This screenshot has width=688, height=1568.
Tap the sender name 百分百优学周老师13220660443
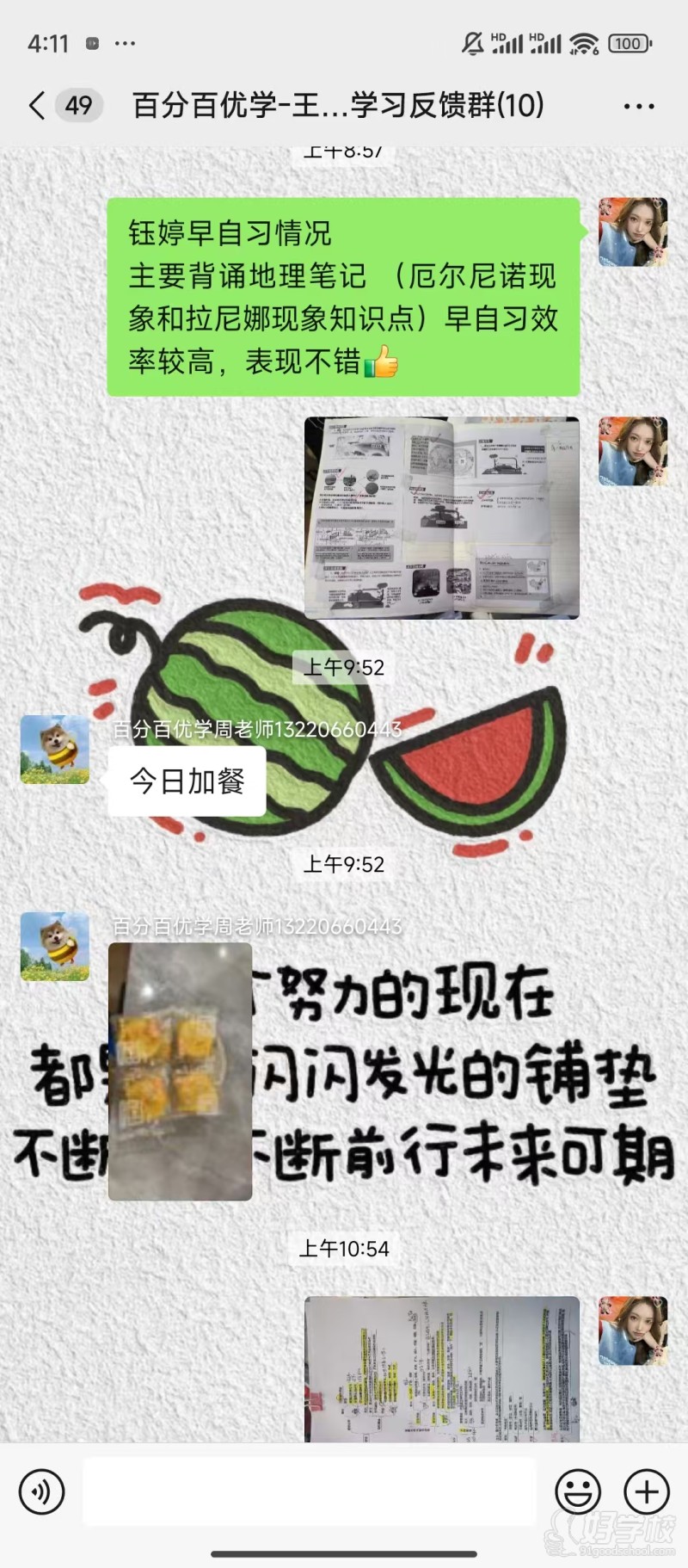click(x=255, y=727)
